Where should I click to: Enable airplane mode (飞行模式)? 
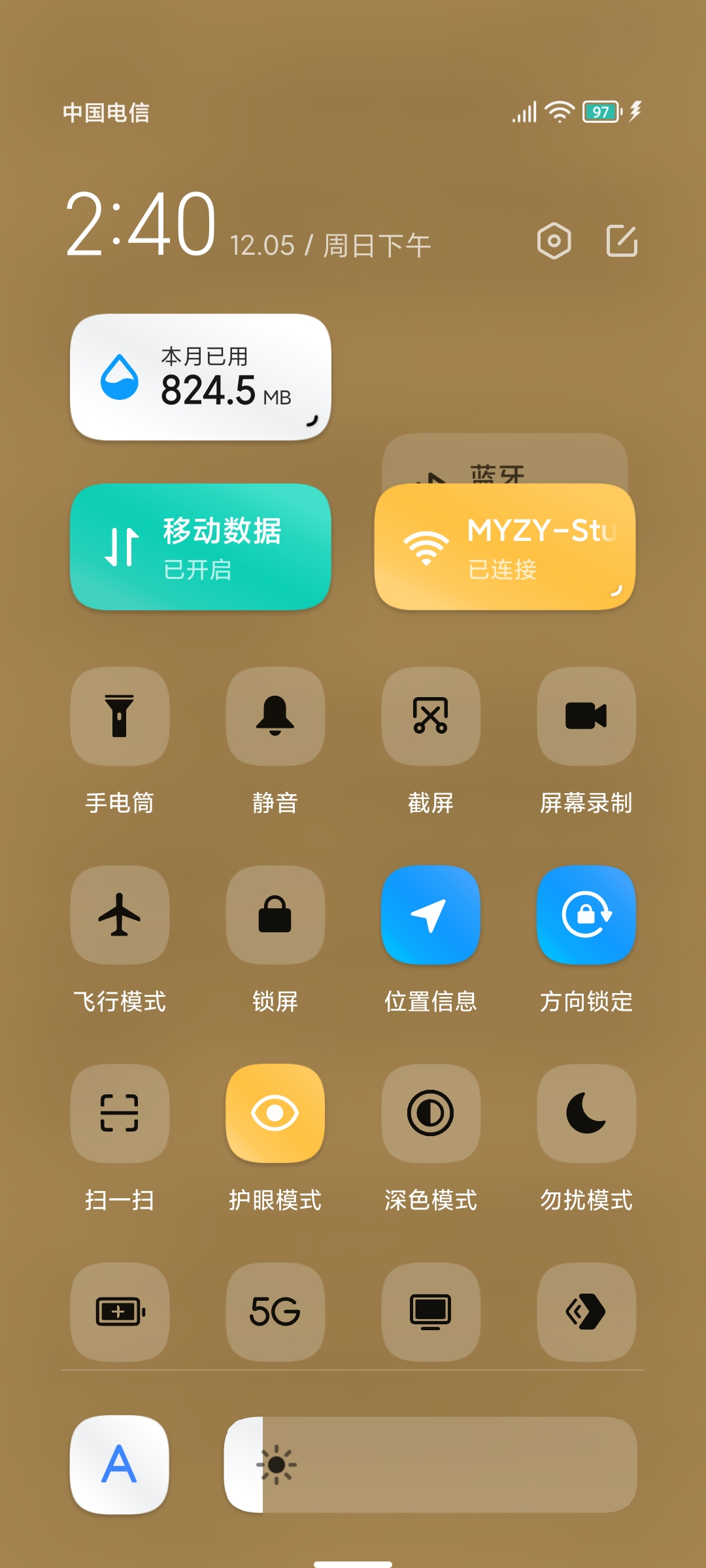click(x=120, y=915)
